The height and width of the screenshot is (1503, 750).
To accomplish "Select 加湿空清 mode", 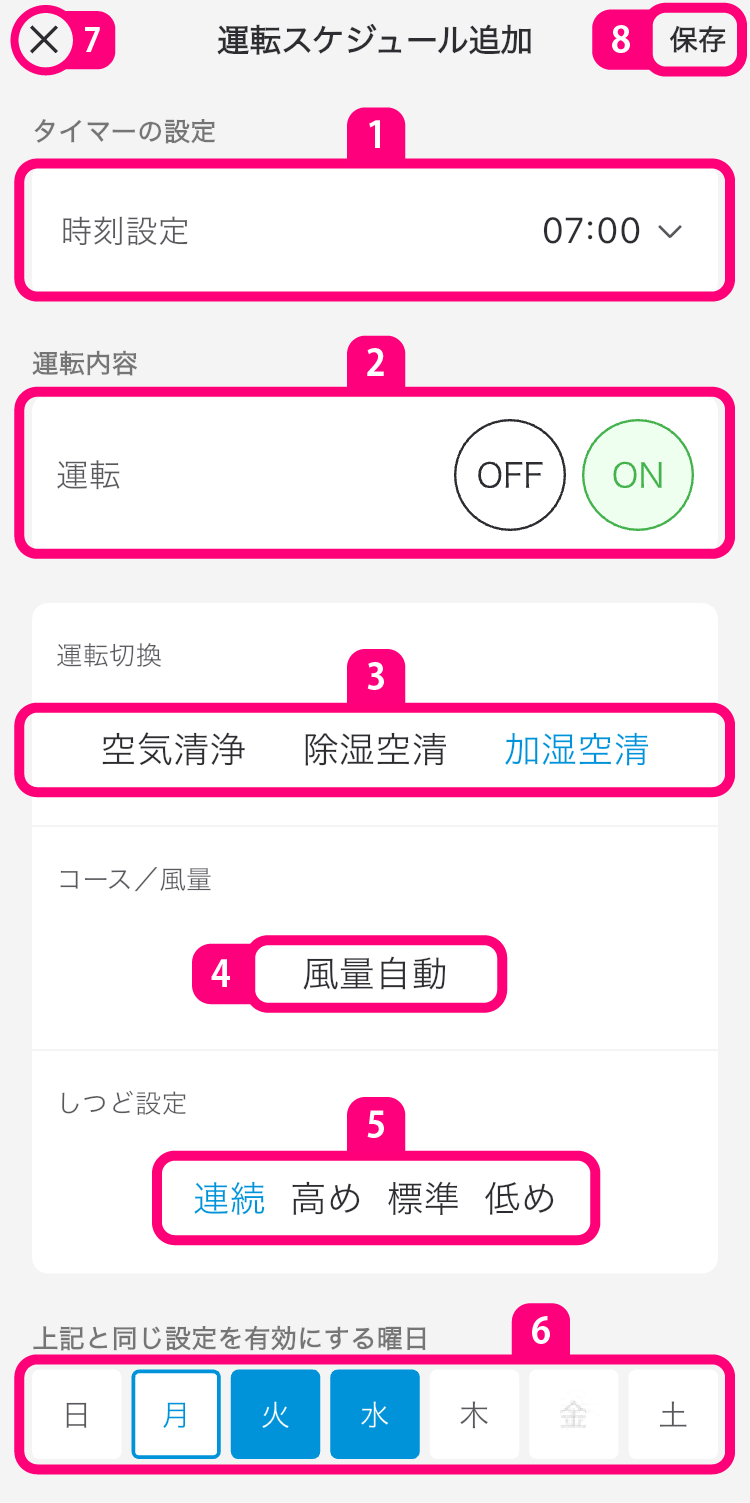I will click(x=576, y=750).
